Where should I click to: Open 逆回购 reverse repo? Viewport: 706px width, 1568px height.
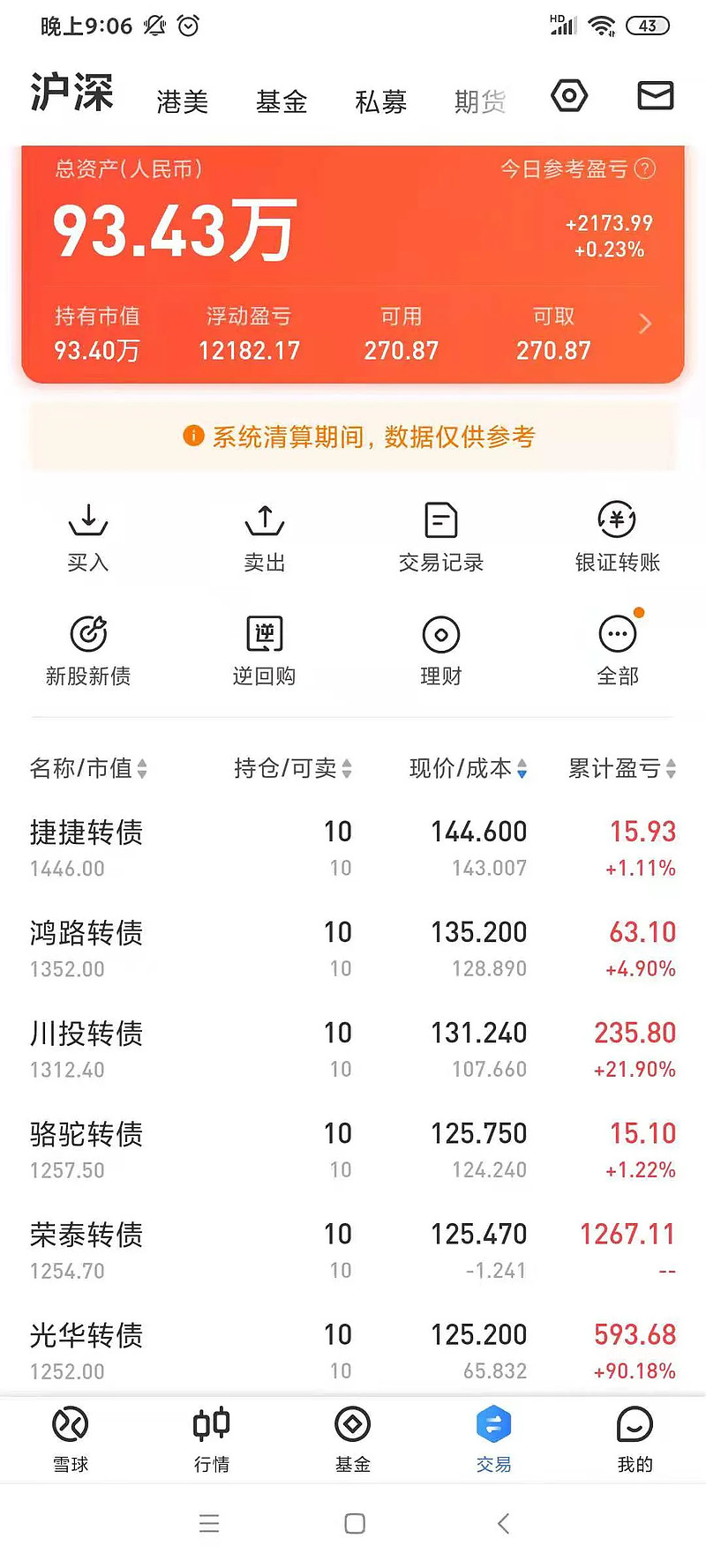[265, 650]
